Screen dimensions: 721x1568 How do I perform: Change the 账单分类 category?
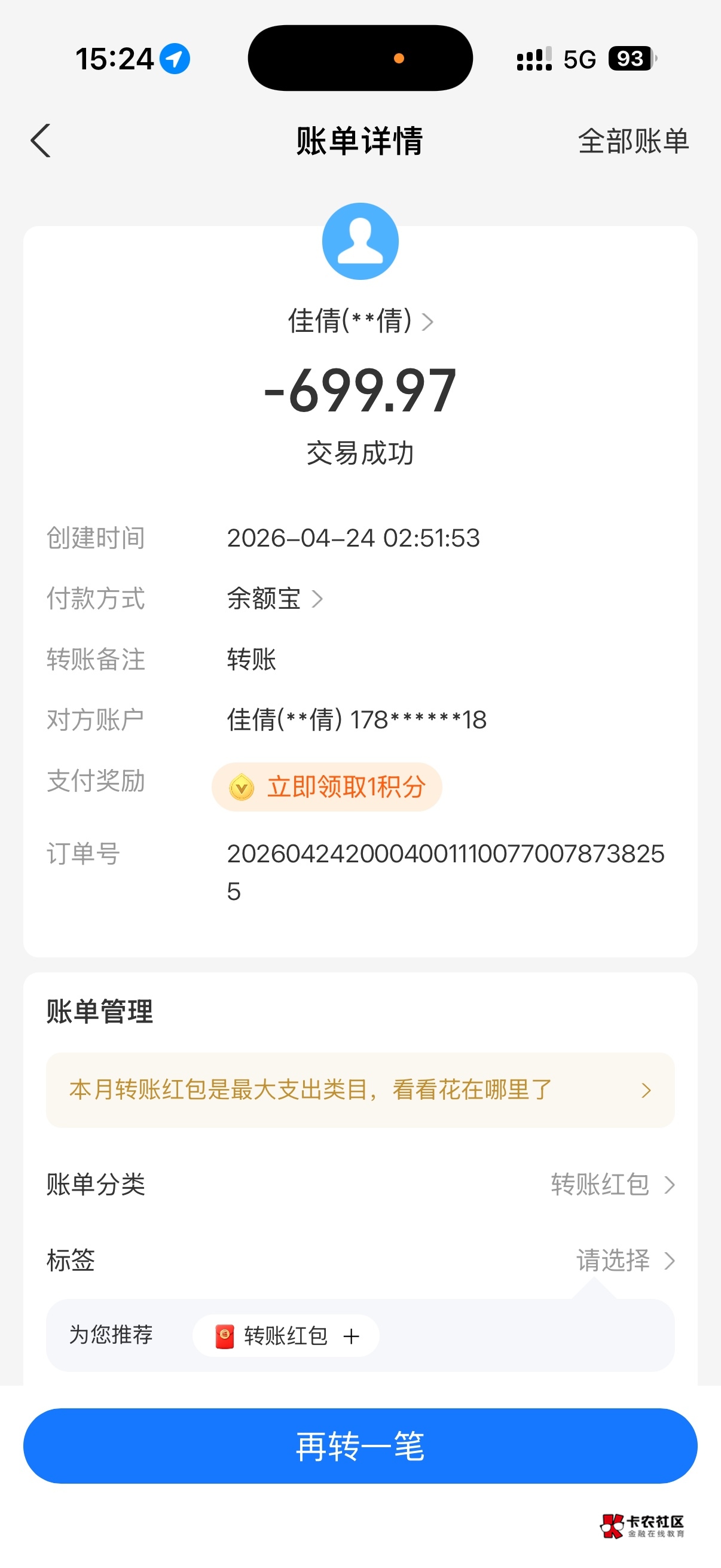tap(612, 1185)
